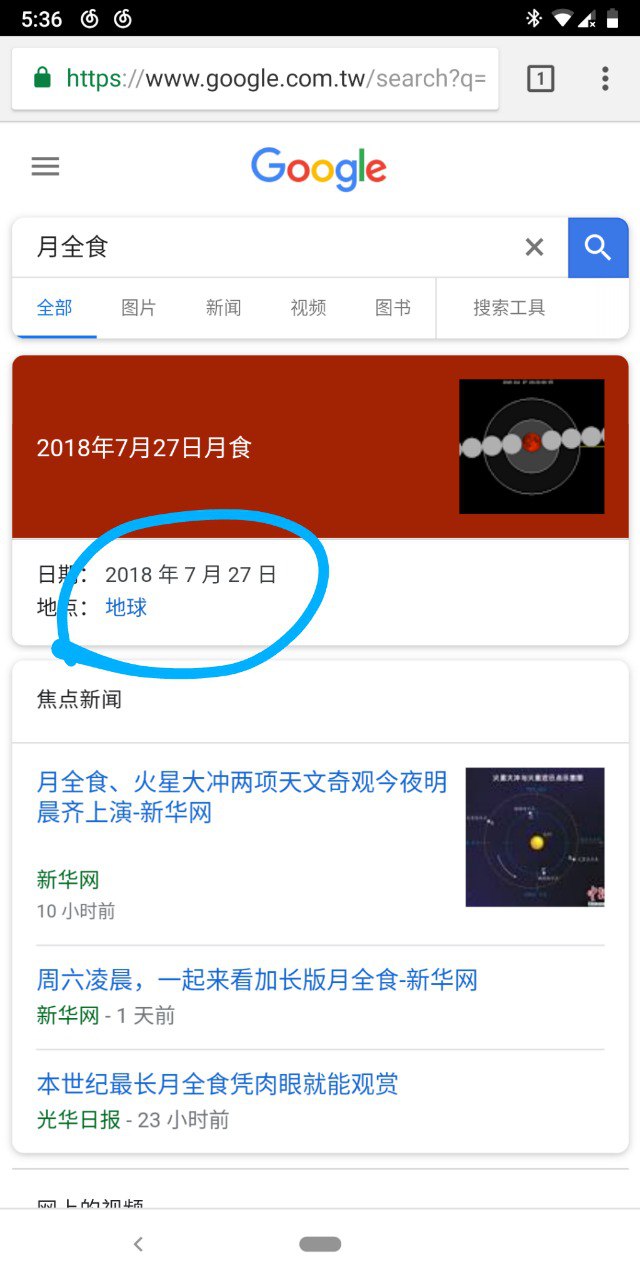Image resolution: width=640 pixels, height=1280 pixels.
Task: Switch to the 视频 tab
Action: point(308,308)
